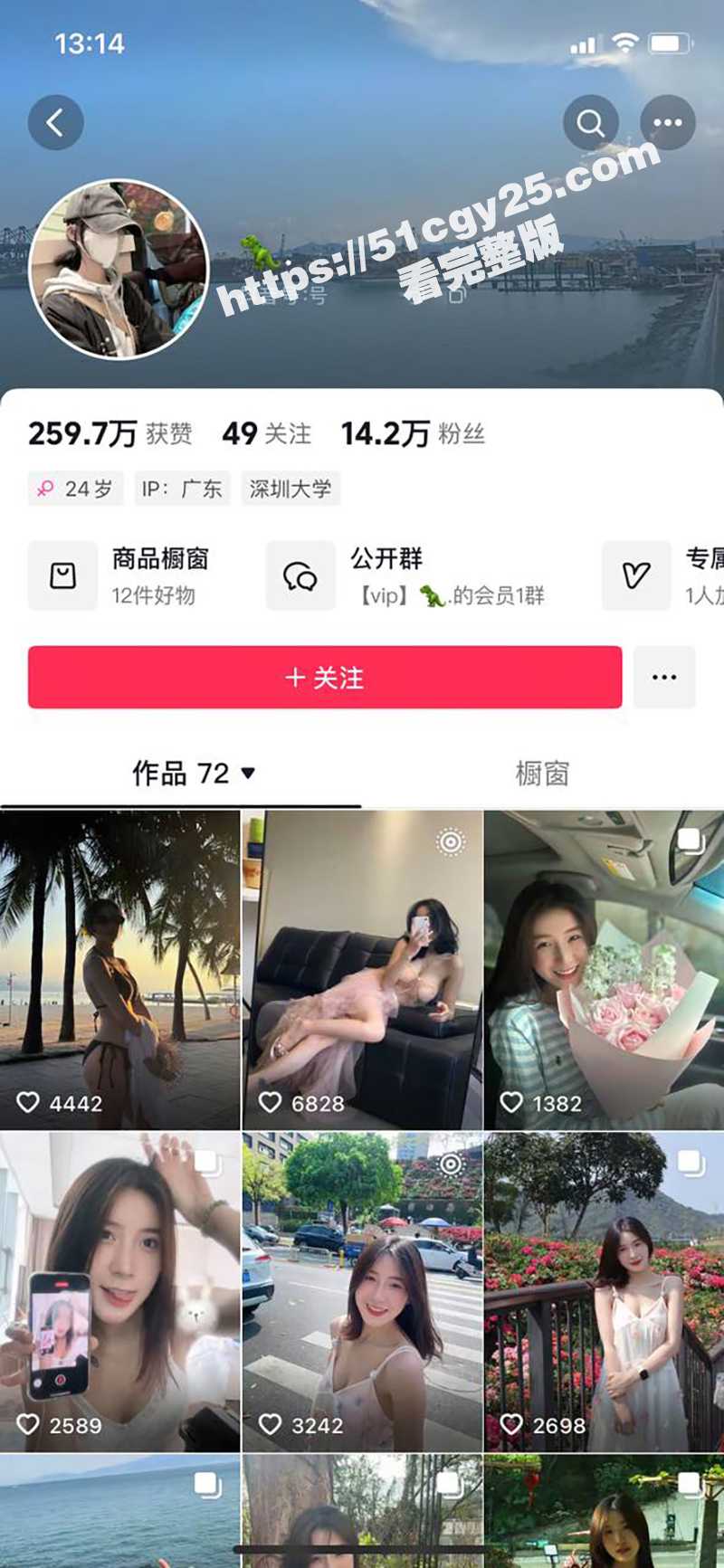Viewport: 724px width, 1568px height.
Task: Open the video with 6828 likes
Action: click(x=362, y=968)
